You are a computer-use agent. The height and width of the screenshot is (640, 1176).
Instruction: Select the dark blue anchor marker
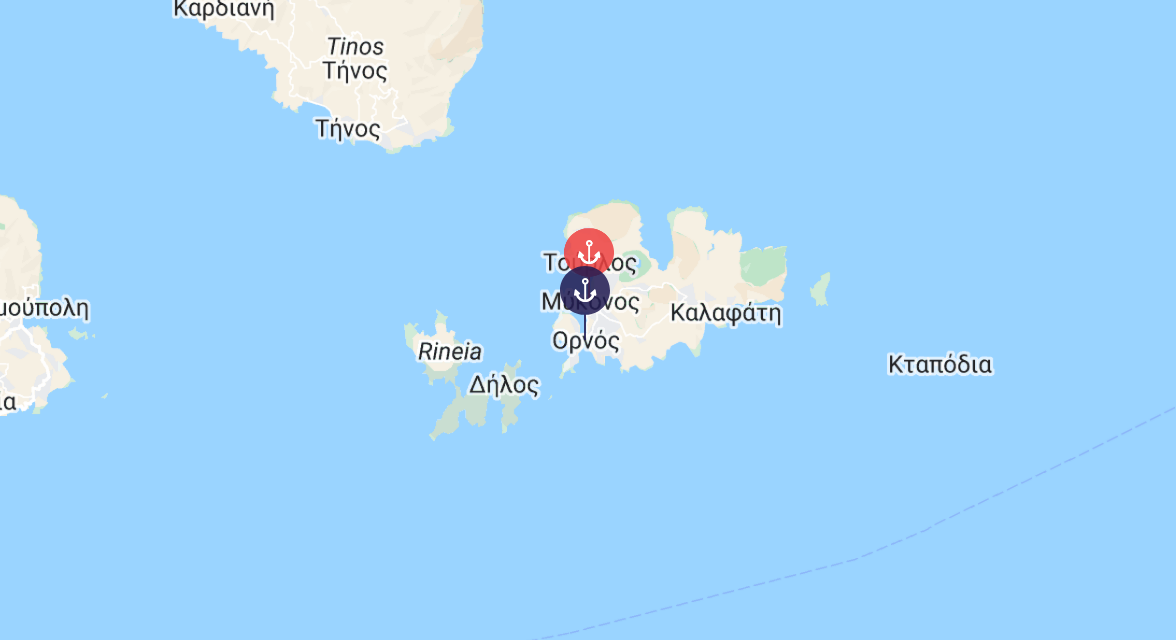(x=585, y=292)
